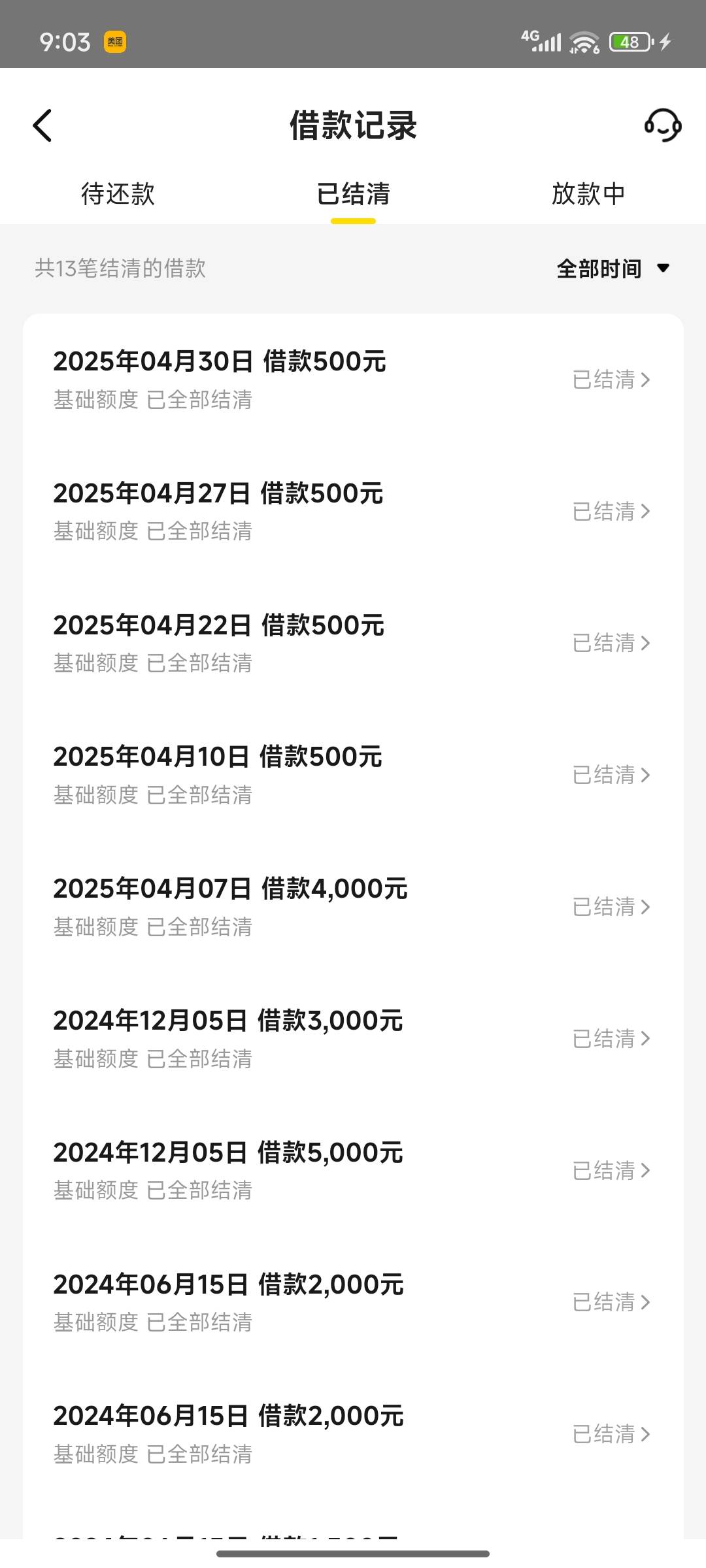This screenshot has width=706, height=1568.
Task: Expand the 全部时间 filter dropdown
Action: 613,269
